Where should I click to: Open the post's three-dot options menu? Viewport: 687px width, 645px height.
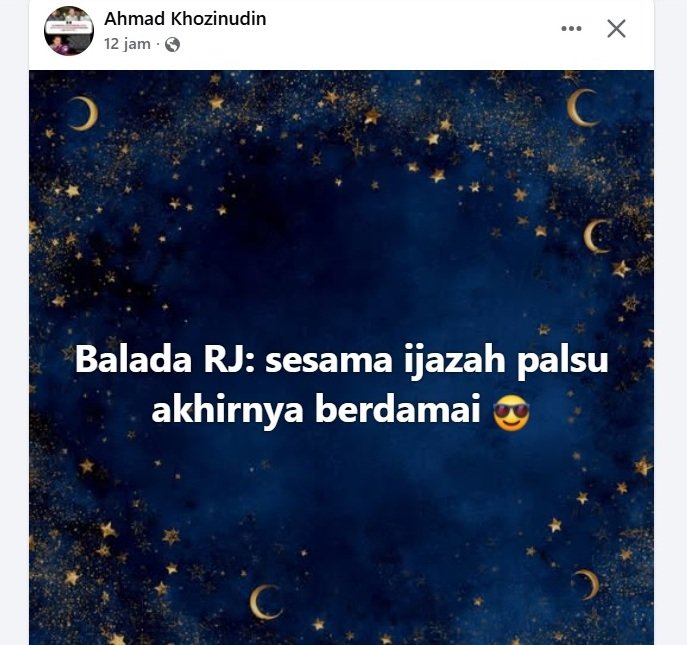coord(571,29)
